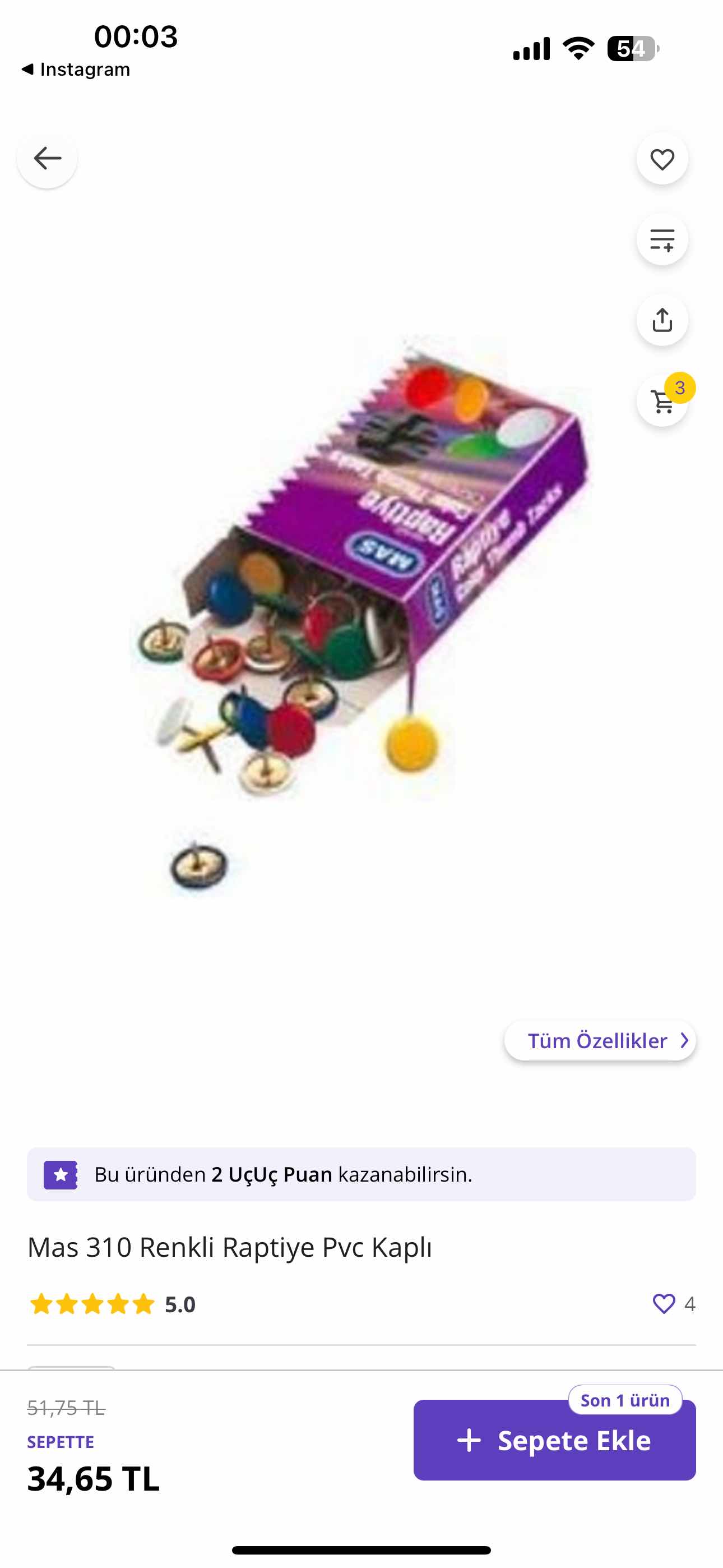Return to Instagram via status bar link
Image resolution: width=723 pixels, height=1568 pixels.
pos(76,70)
